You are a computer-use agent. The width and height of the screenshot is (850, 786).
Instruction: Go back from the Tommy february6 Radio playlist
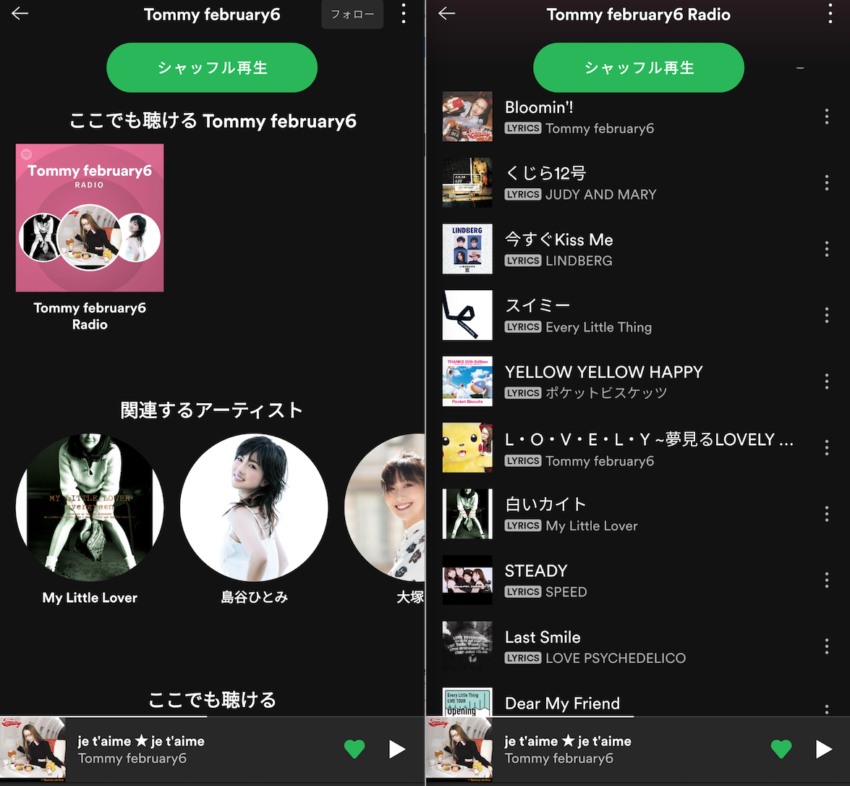[446, 14]
